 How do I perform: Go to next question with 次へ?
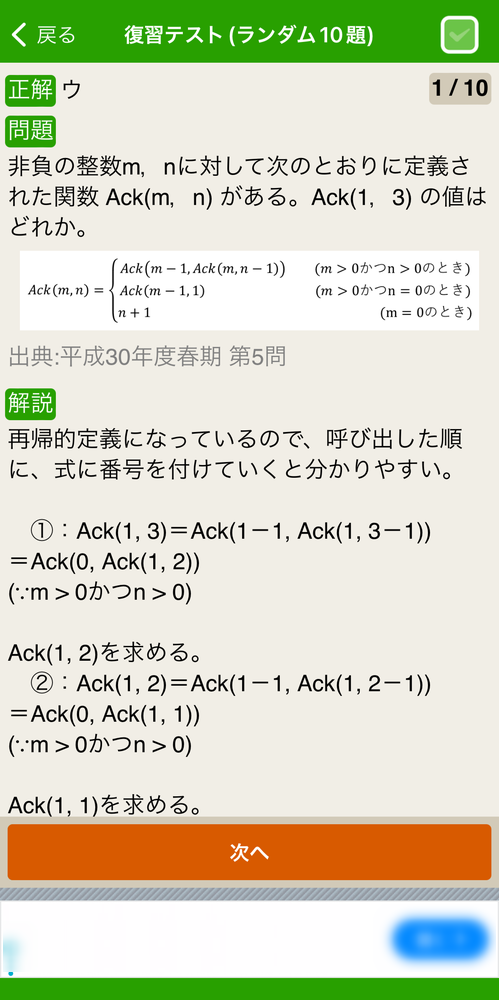coord(250,852)
